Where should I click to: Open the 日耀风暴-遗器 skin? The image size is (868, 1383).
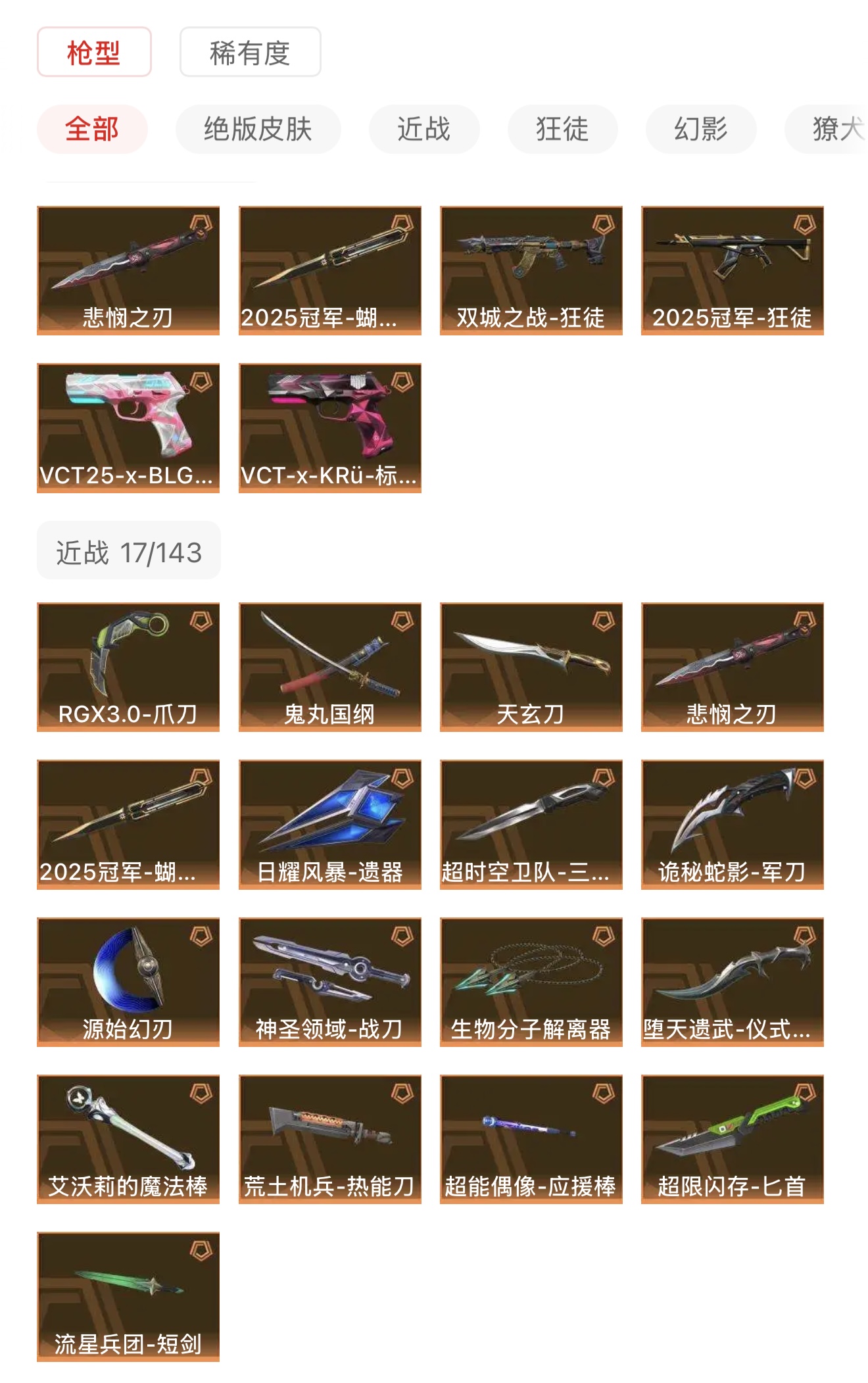(x=329, y=824)
